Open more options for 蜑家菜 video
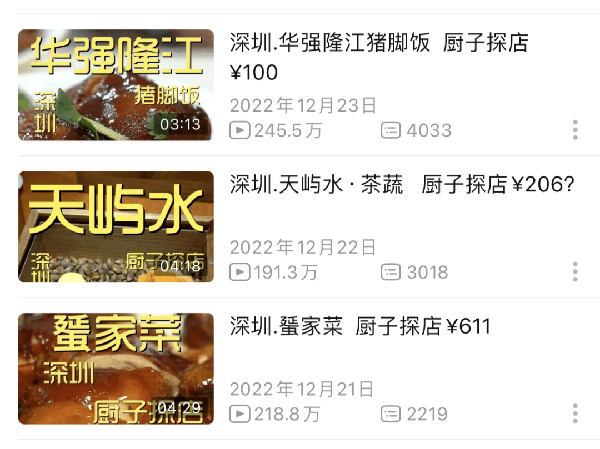The image size is (600, 449). click(x=575, y=414)
